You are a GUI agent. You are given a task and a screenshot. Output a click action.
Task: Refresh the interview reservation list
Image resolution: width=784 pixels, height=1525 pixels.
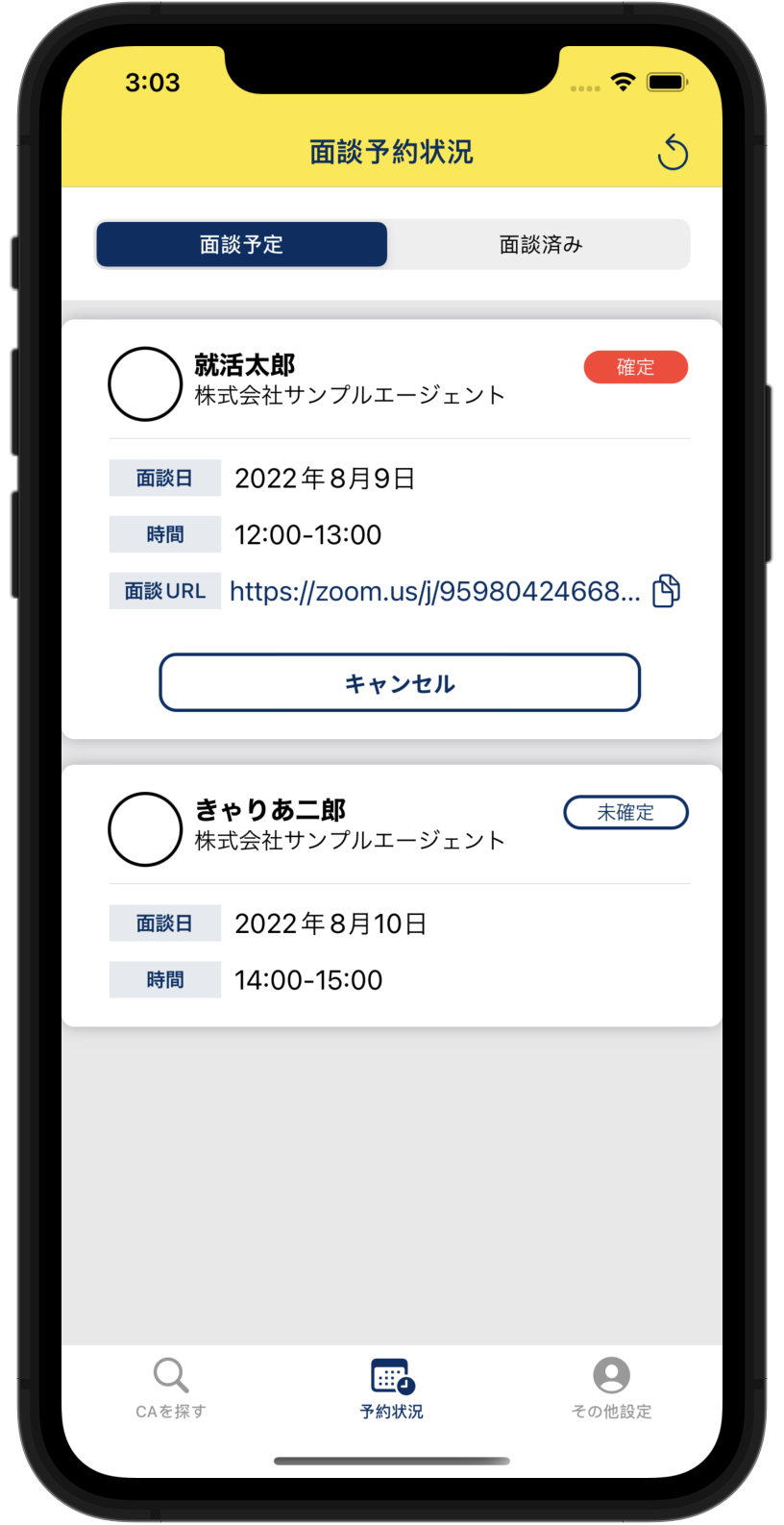(673, 152)
